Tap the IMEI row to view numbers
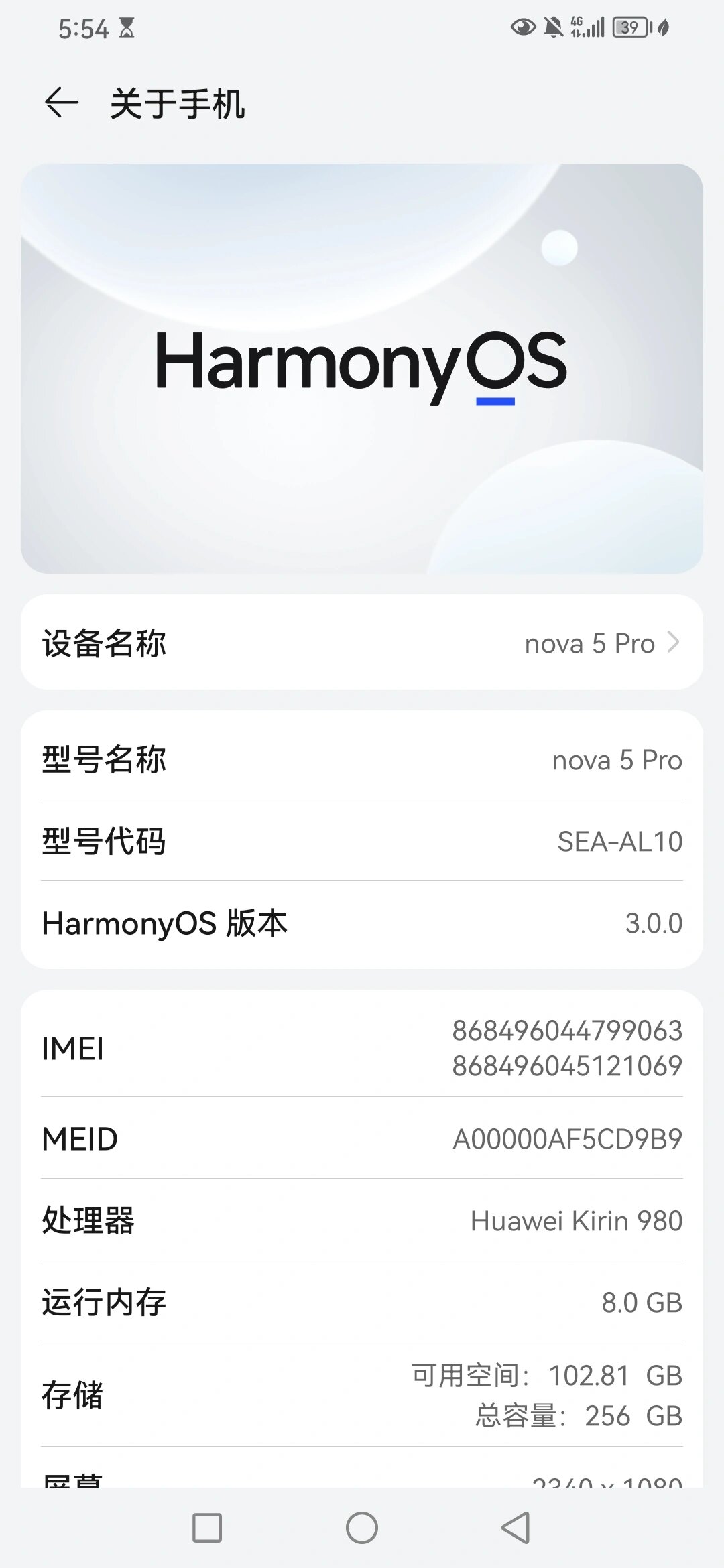This screenshot has width=724, height=1568. click(x=362, y=1049)
